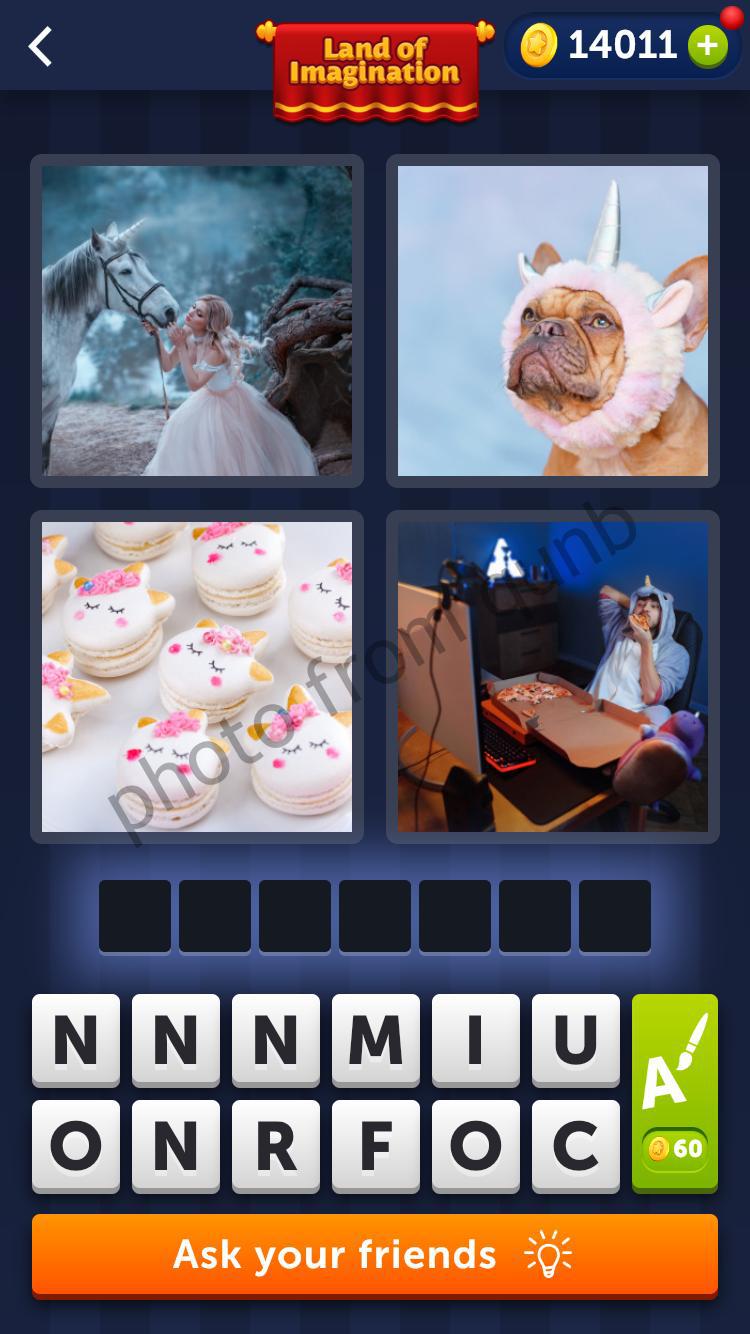The width and height of the screenshot is (750, 1334).
Task: Tap the first empty answer slot
Action: coord(134,916)
